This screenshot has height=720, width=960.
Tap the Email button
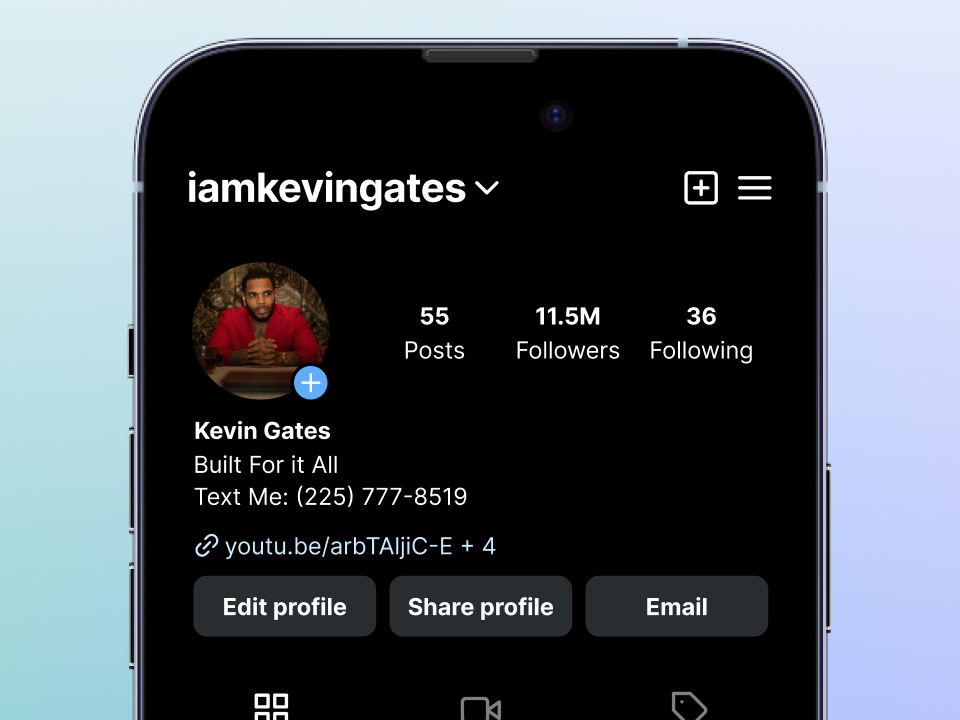pos(676,606)
